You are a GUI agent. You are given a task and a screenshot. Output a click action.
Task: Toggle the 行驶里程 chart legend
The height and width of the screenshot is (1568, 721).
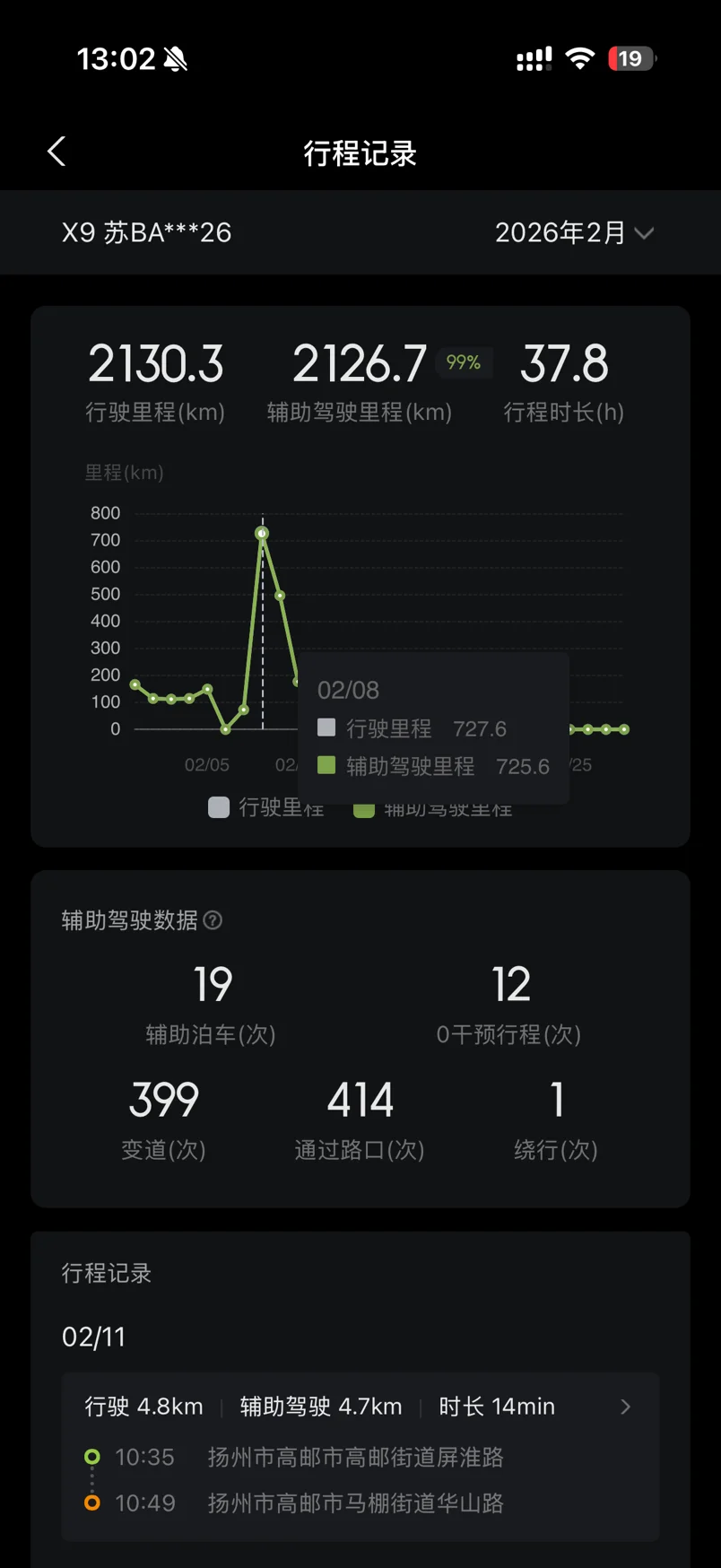(x=265, y=807)
